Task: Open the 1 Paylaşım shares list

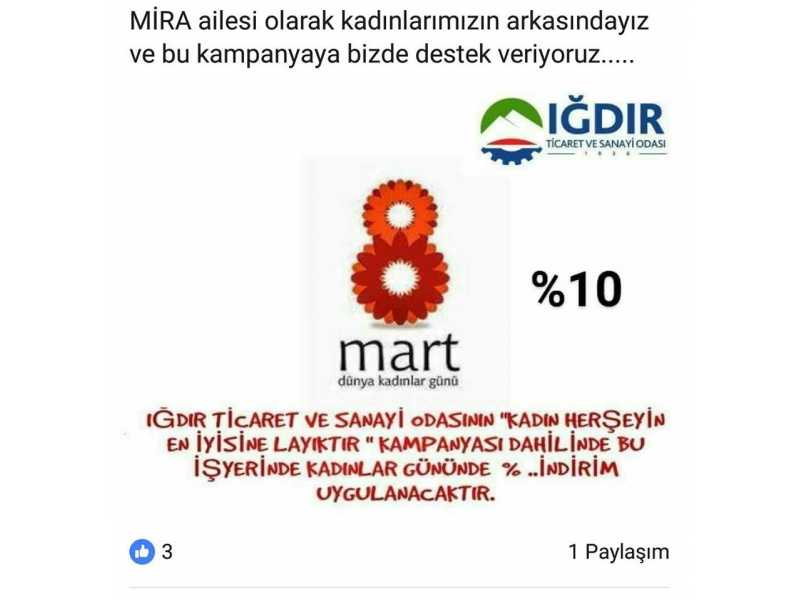Action: 618,552
